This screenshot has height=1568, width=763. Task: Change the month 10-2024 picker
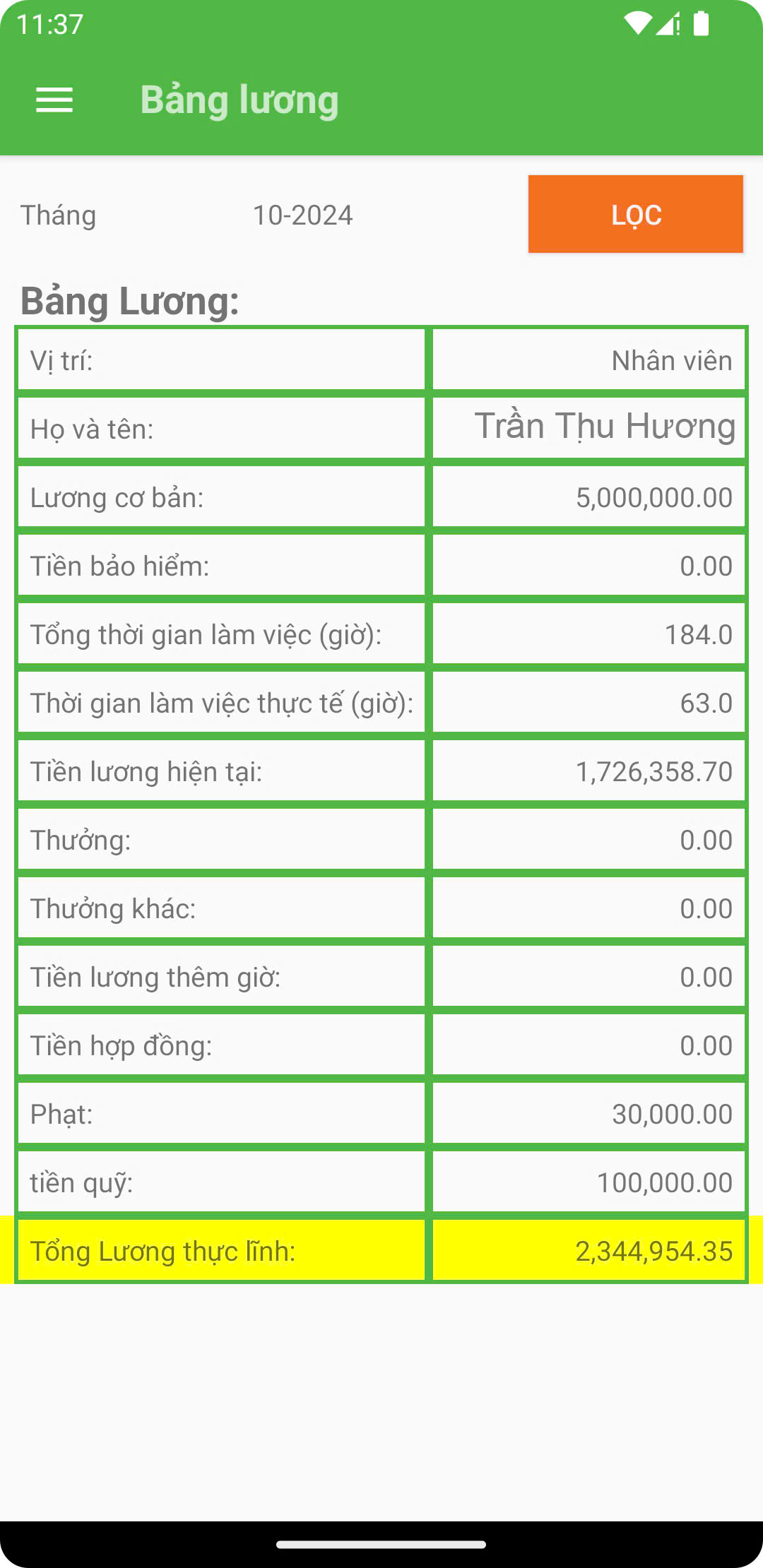(302, 215)
